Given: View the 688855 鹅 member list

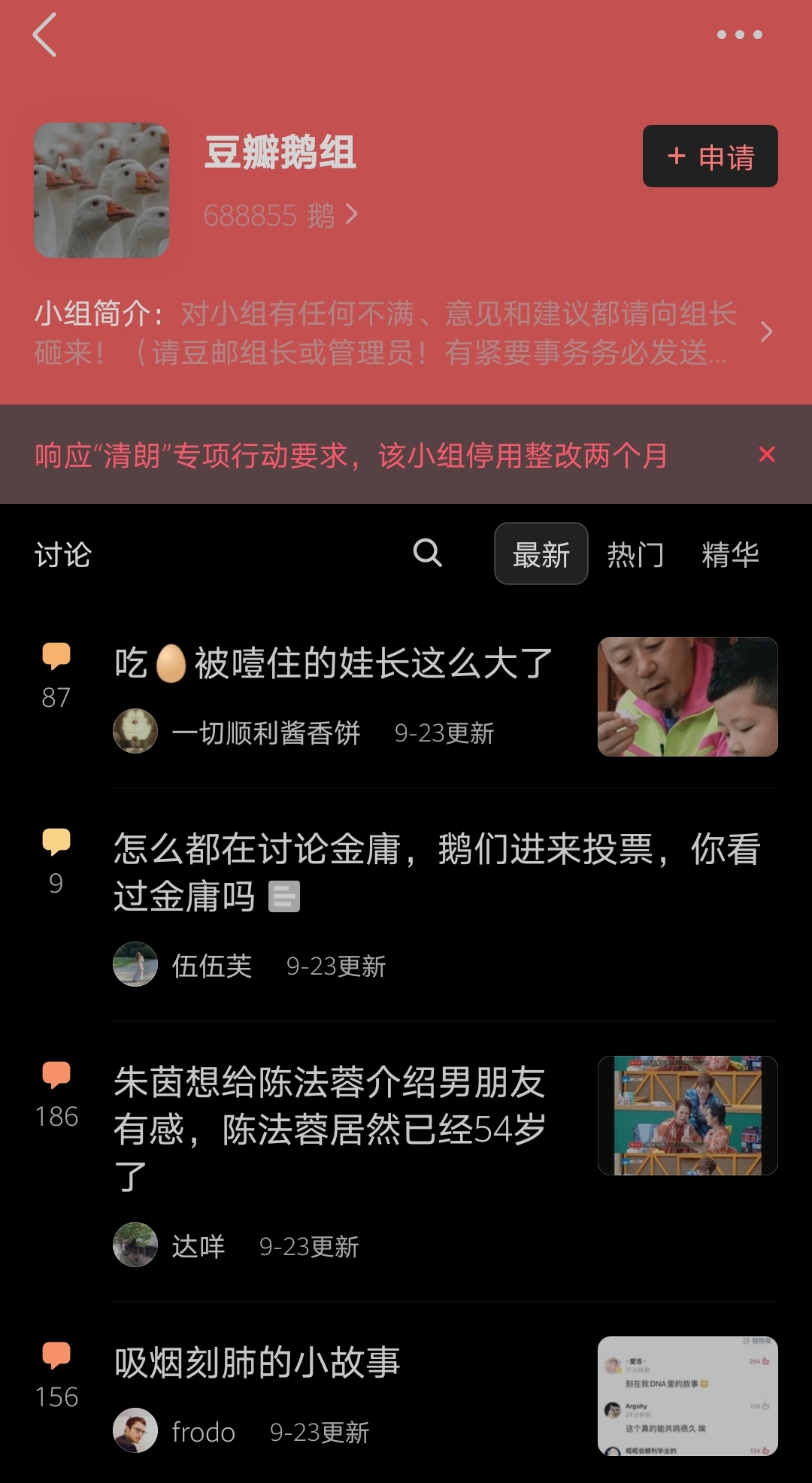Looking at the screenshot, I should click(280, 216).
